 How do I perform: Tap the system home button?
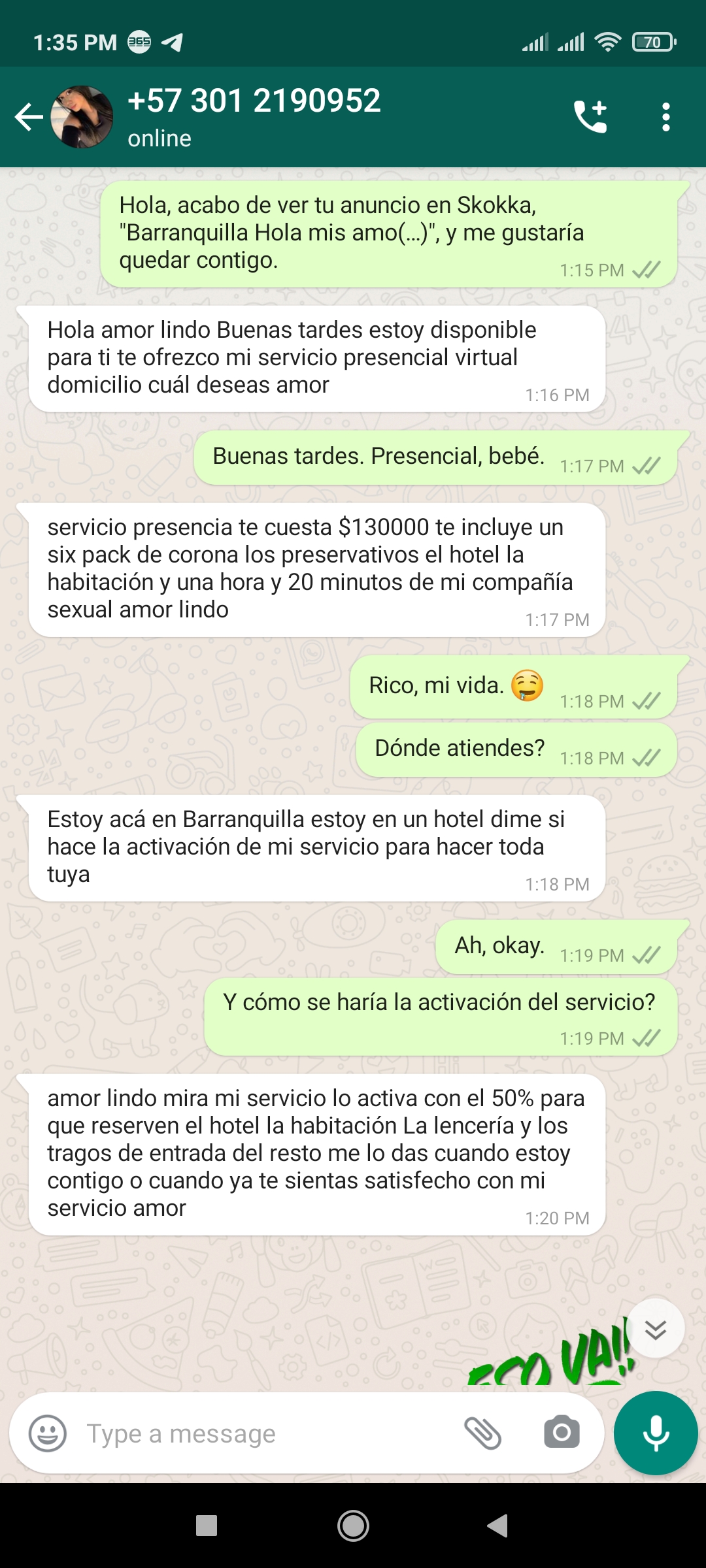353,1526
